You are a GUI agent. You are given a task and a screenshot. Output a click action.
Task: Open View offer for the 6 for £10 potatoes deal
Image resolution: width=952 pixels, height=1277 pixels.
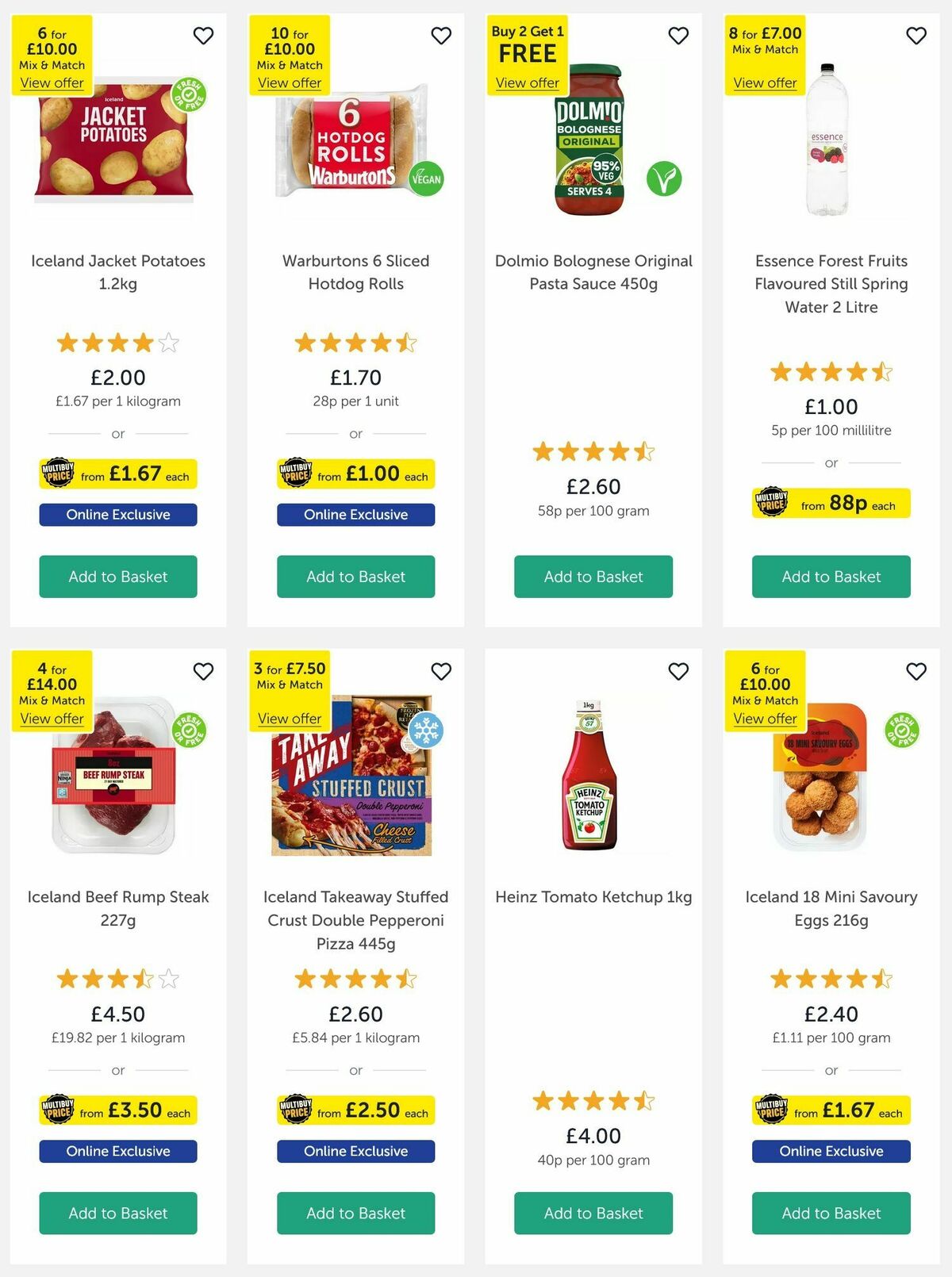pyautogui.click(x=52, y=83)
